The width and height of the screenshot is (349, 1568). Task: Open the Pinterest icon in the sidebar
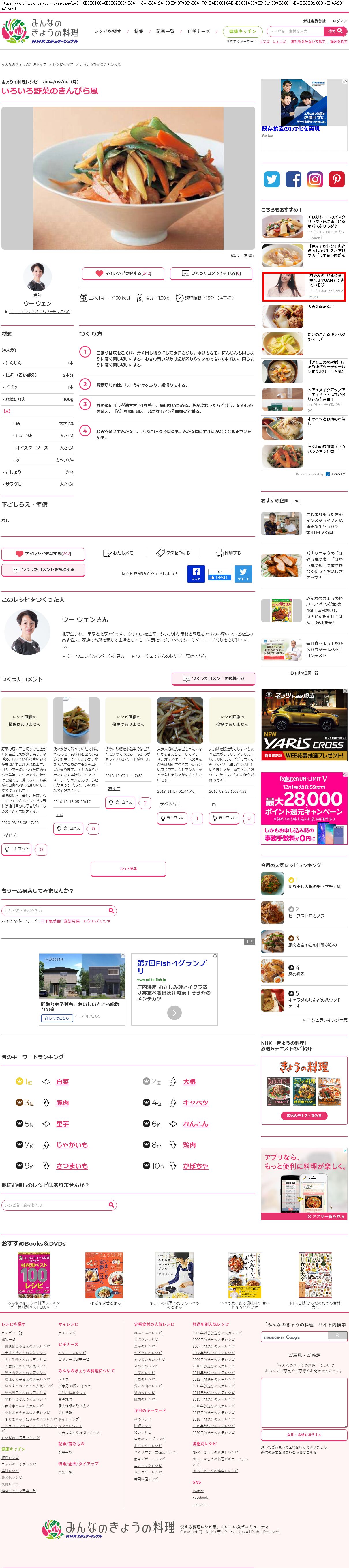336,179
